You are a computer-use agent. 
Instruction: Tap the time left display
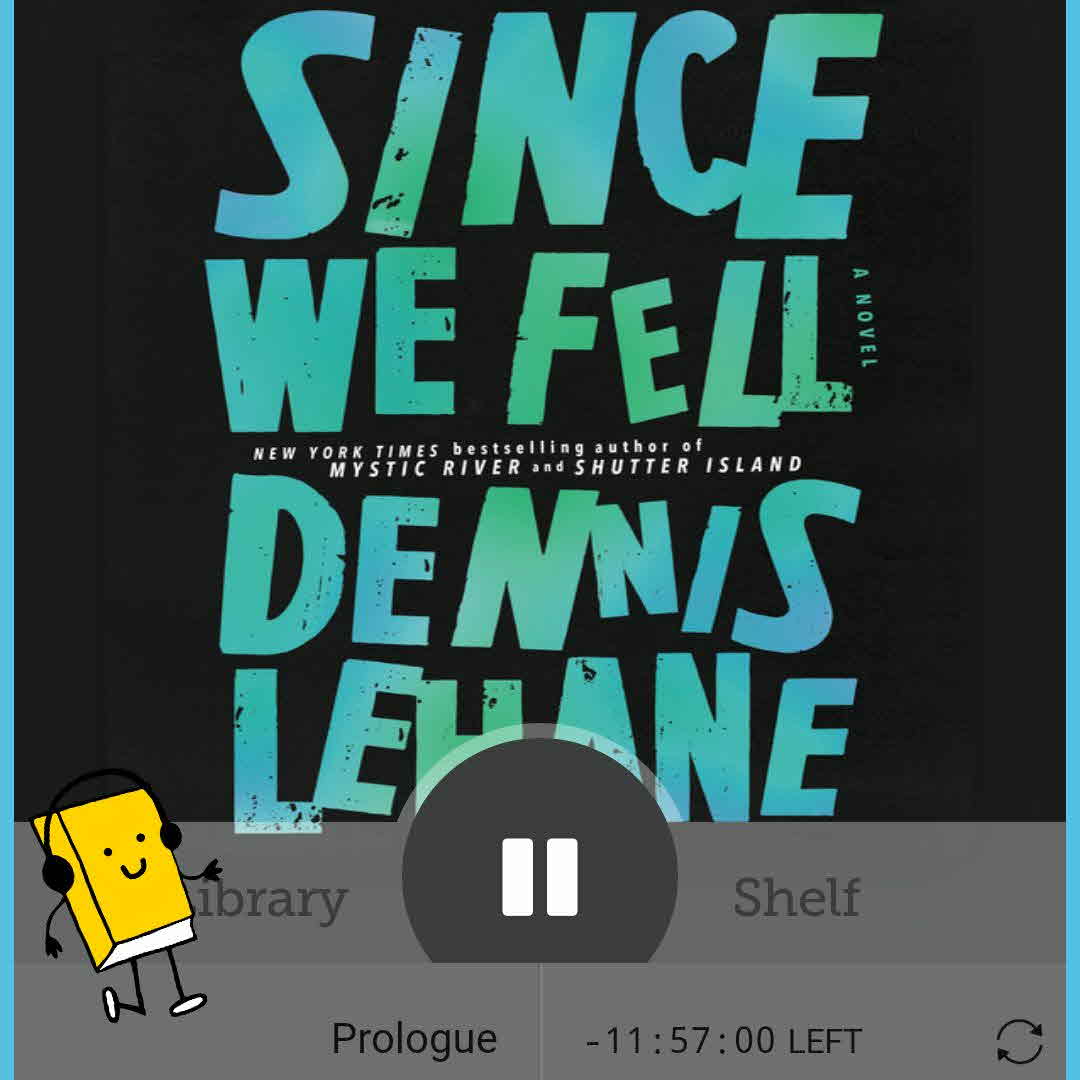[x=723, y=1041]
